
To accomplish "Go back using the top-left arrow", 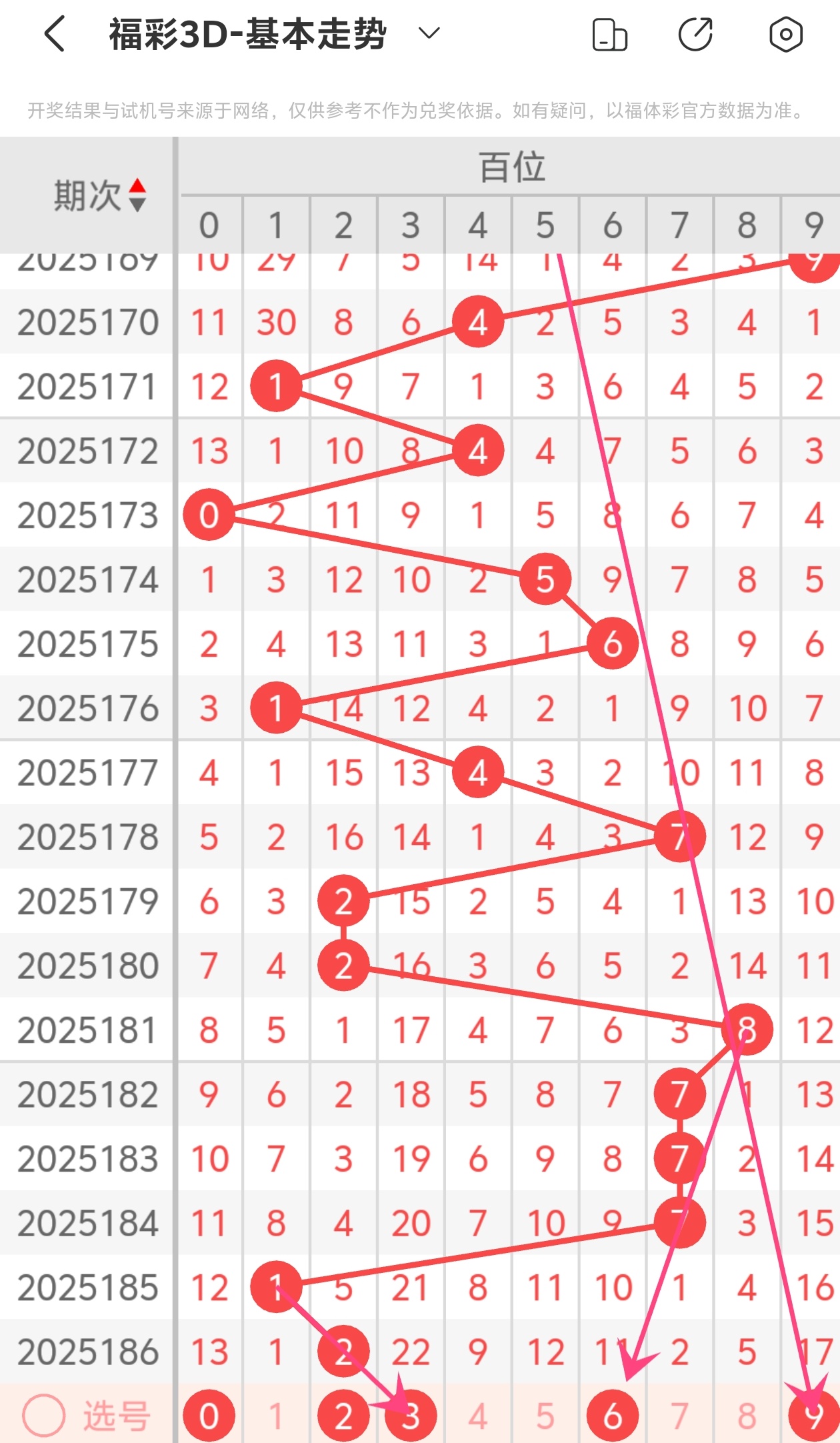I will [55, 34].
